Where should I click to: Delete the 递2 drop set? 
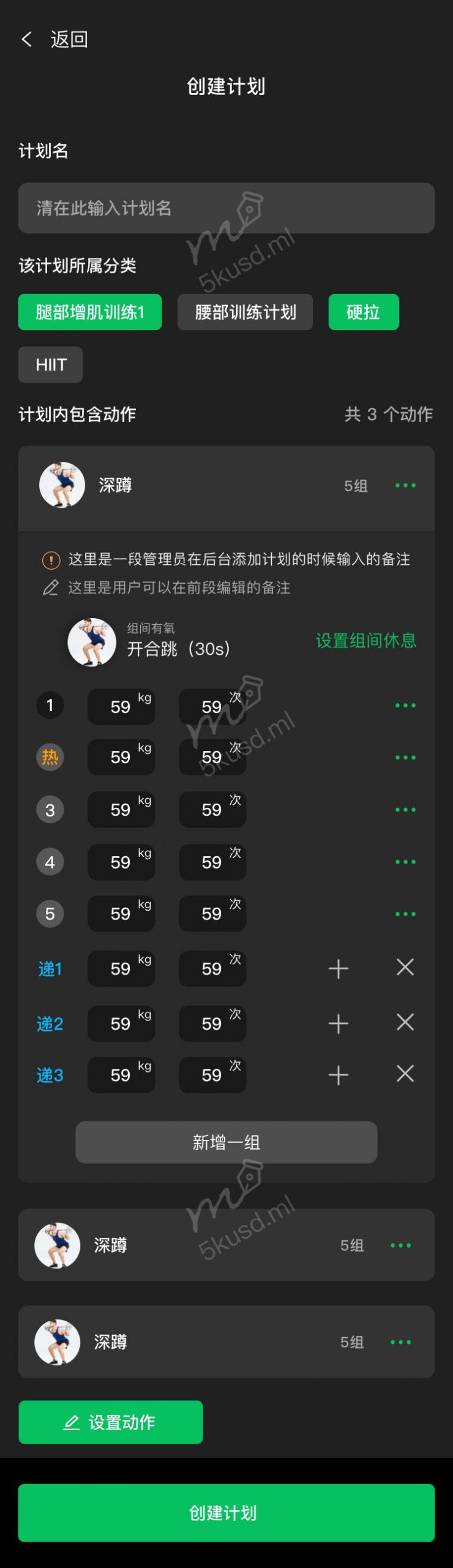coord(405,1022)
